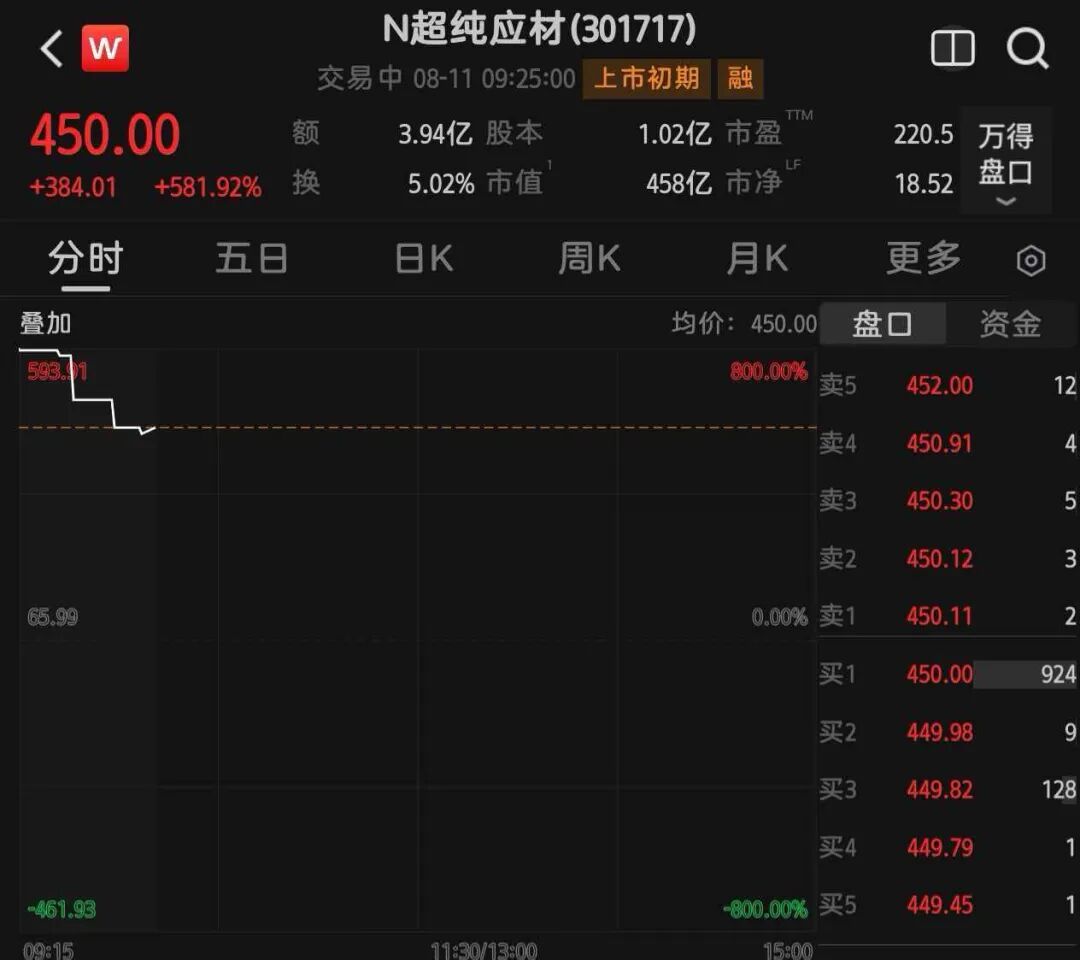Switch to the 资金 tab

coord(1010,324)
